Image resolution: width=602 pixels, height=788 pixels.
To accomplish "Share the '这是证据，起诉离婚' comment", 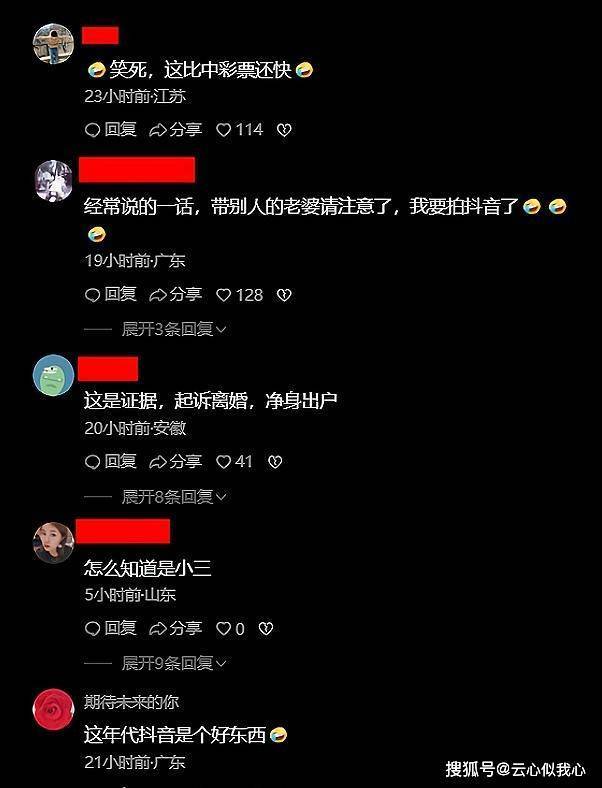I will 175,462.
